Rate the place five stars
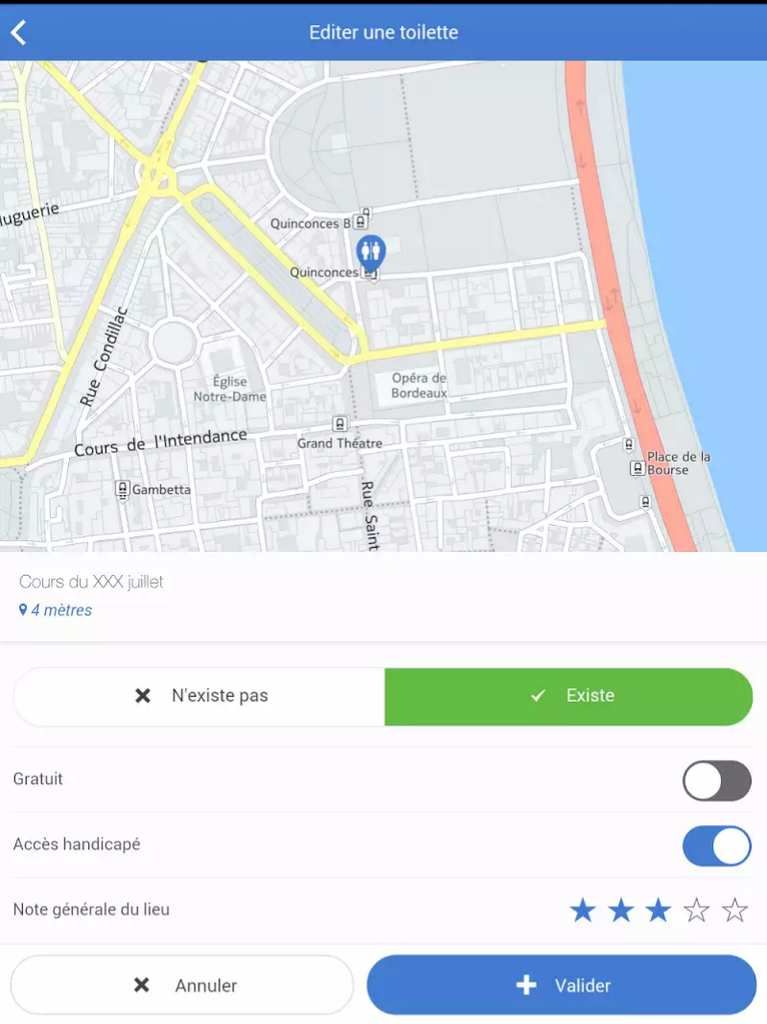767x1024 pixels. 734,910
